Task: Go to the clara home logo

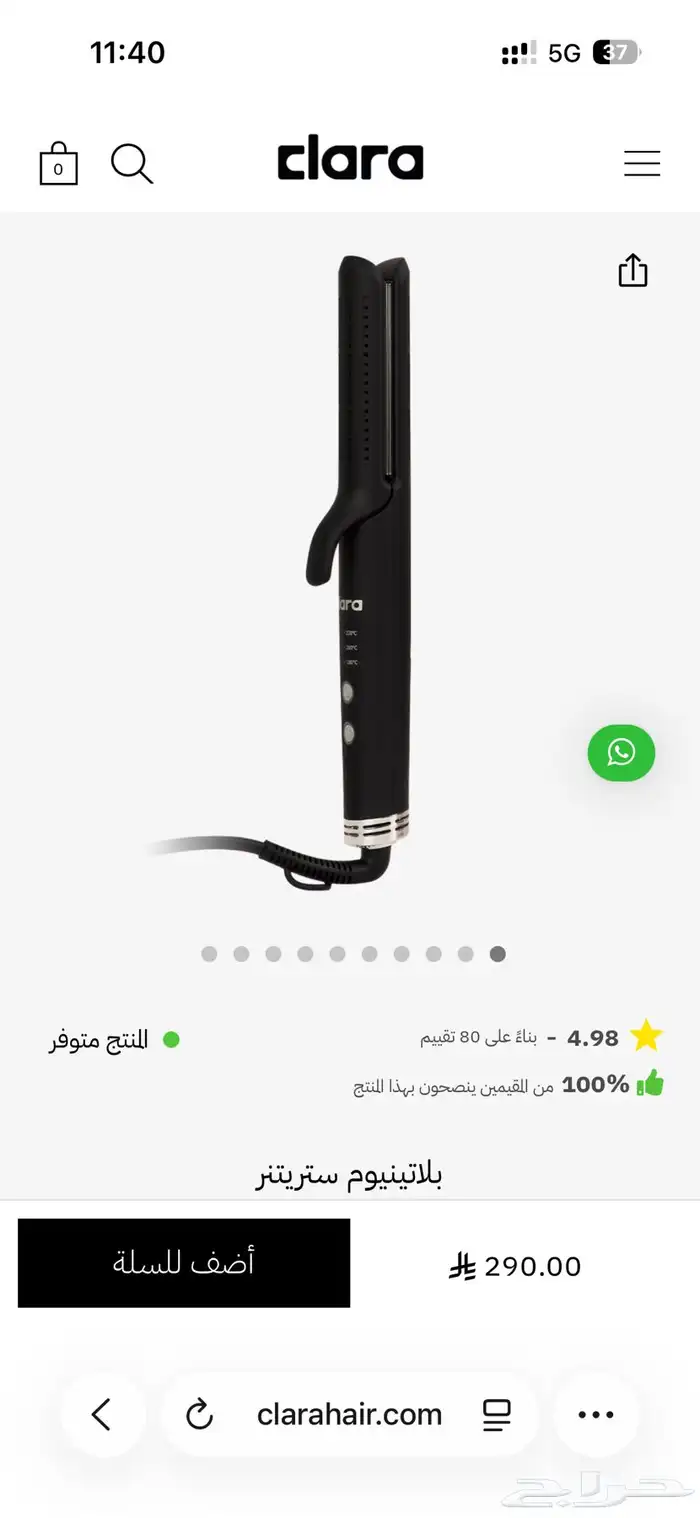Action: point(350,162)
